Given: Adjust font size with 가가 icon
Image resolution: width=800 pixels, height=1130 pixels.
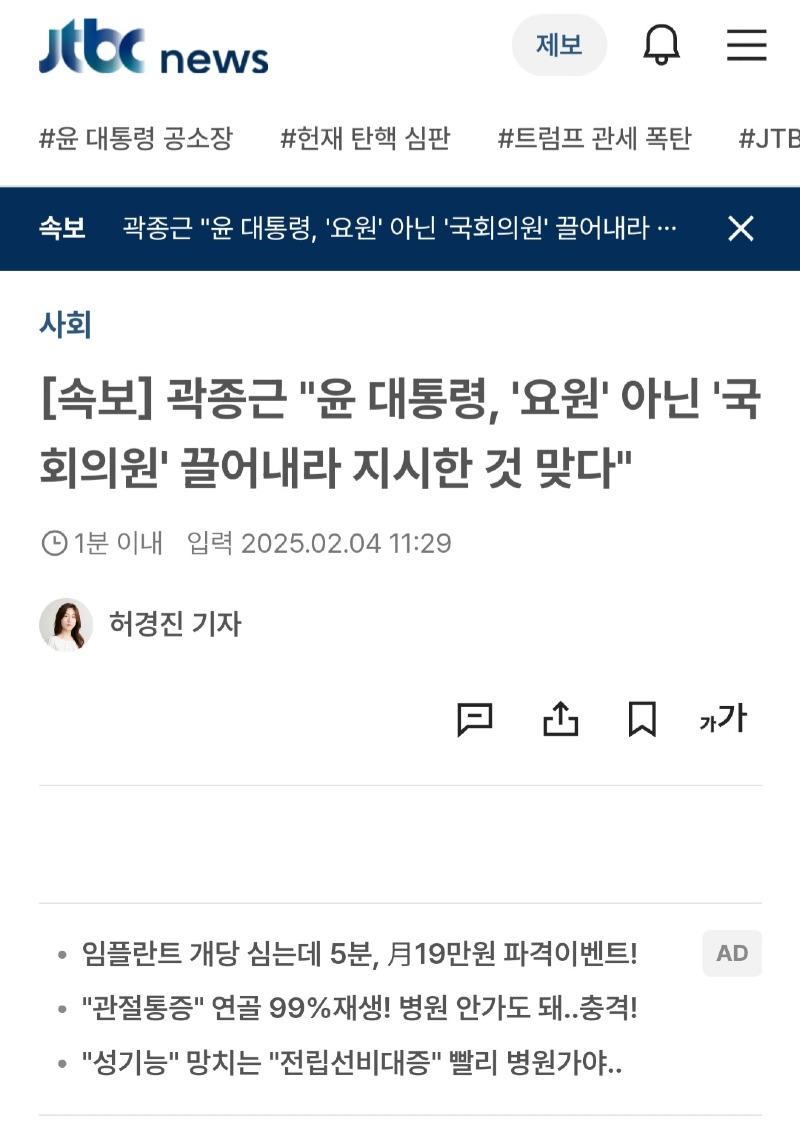Looking at the screenshot, I should click(x=723, y=719).
